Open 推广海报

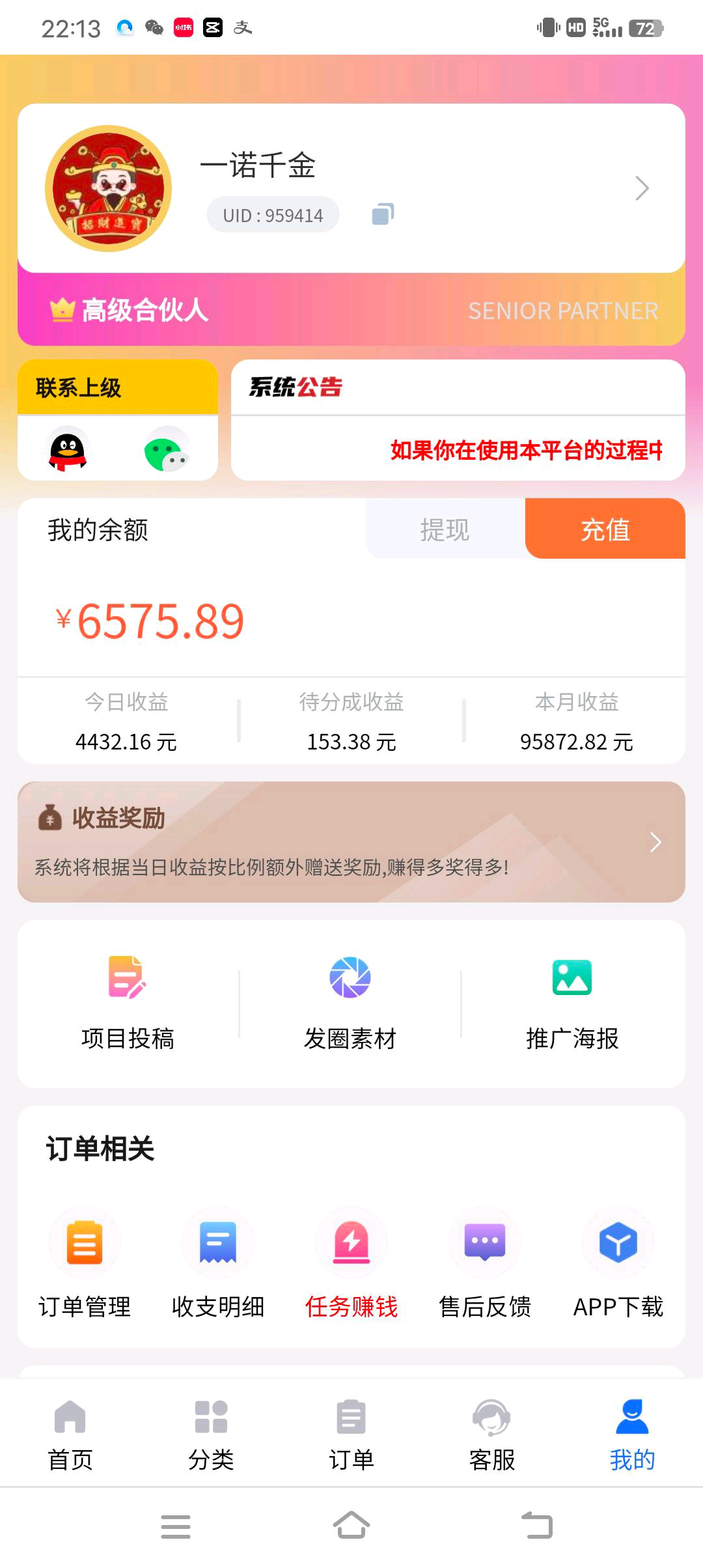(572, 1003)
